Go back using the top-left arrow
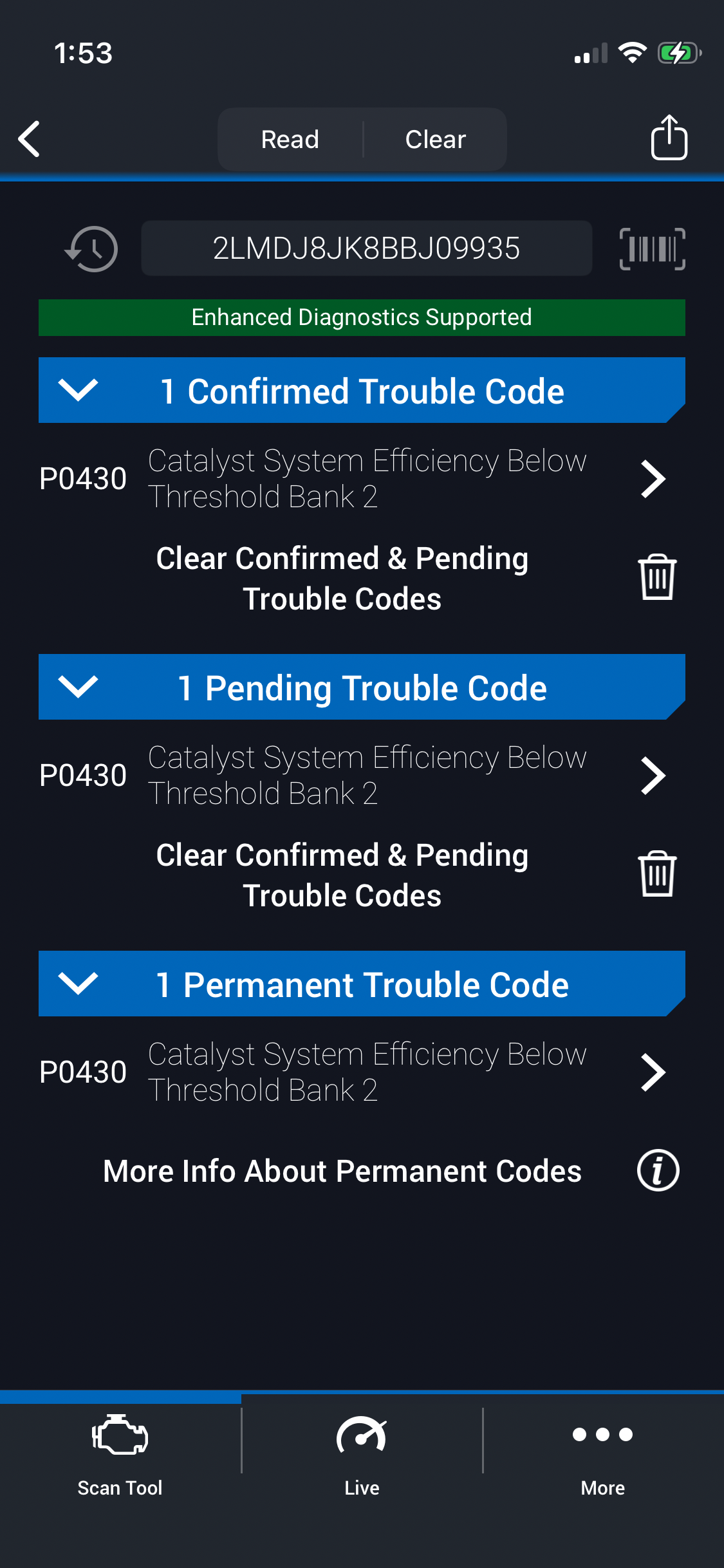724x1568 pixels. pos(30,138)
